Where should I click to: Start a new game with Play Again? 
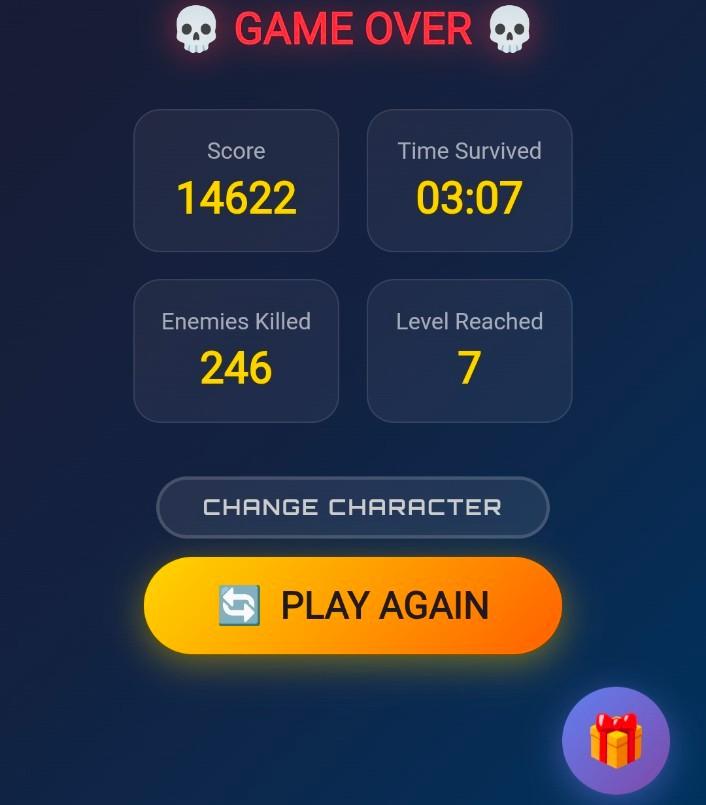[x=353, y=605]
